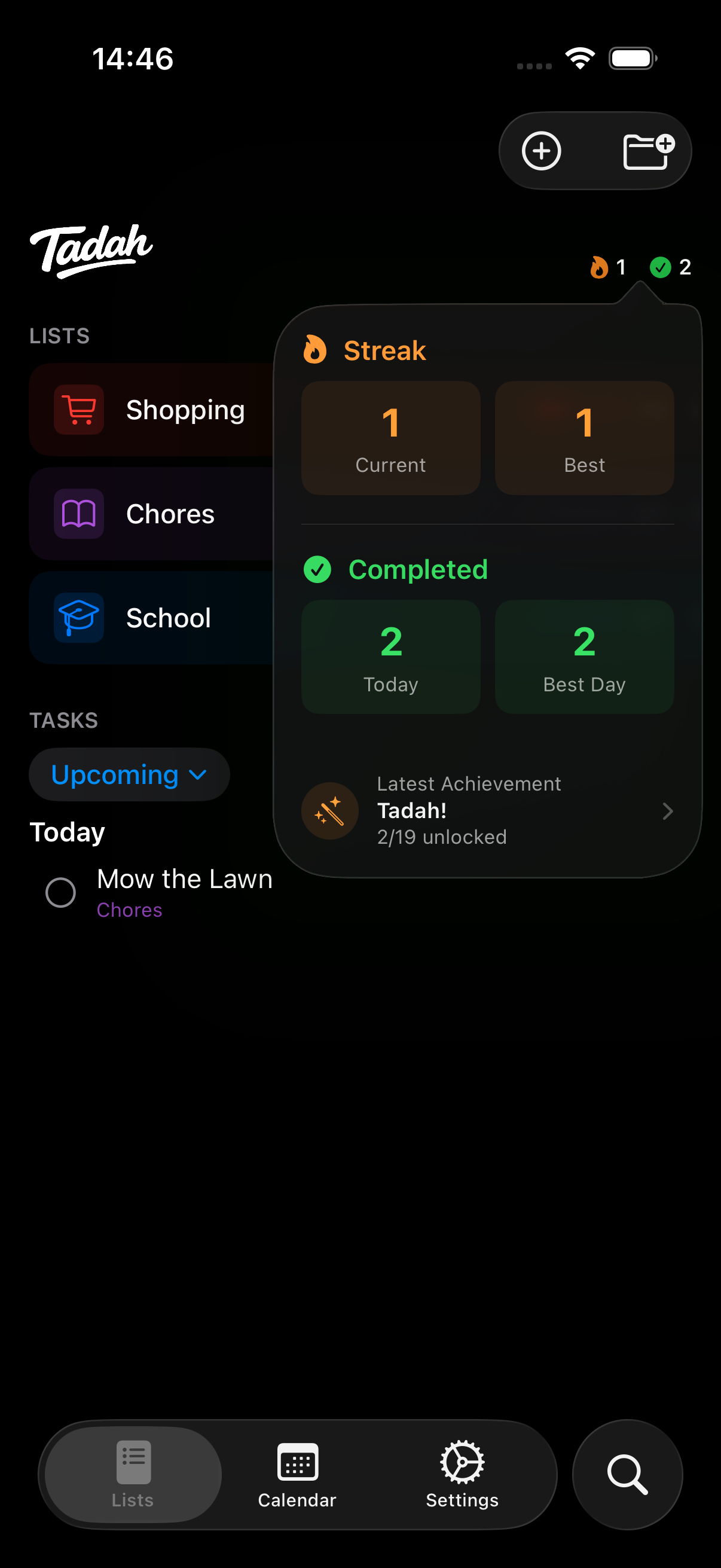721x1568 pixels.
Task: Open the Upcoming tasks dropdown
Action: tap(129, 774)
